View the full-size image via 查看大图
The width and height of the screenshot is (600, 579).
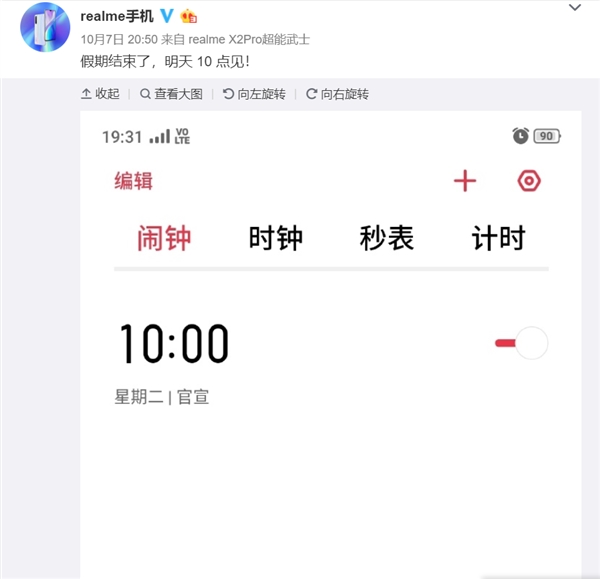pyautogui.click(x=172, y=94)
